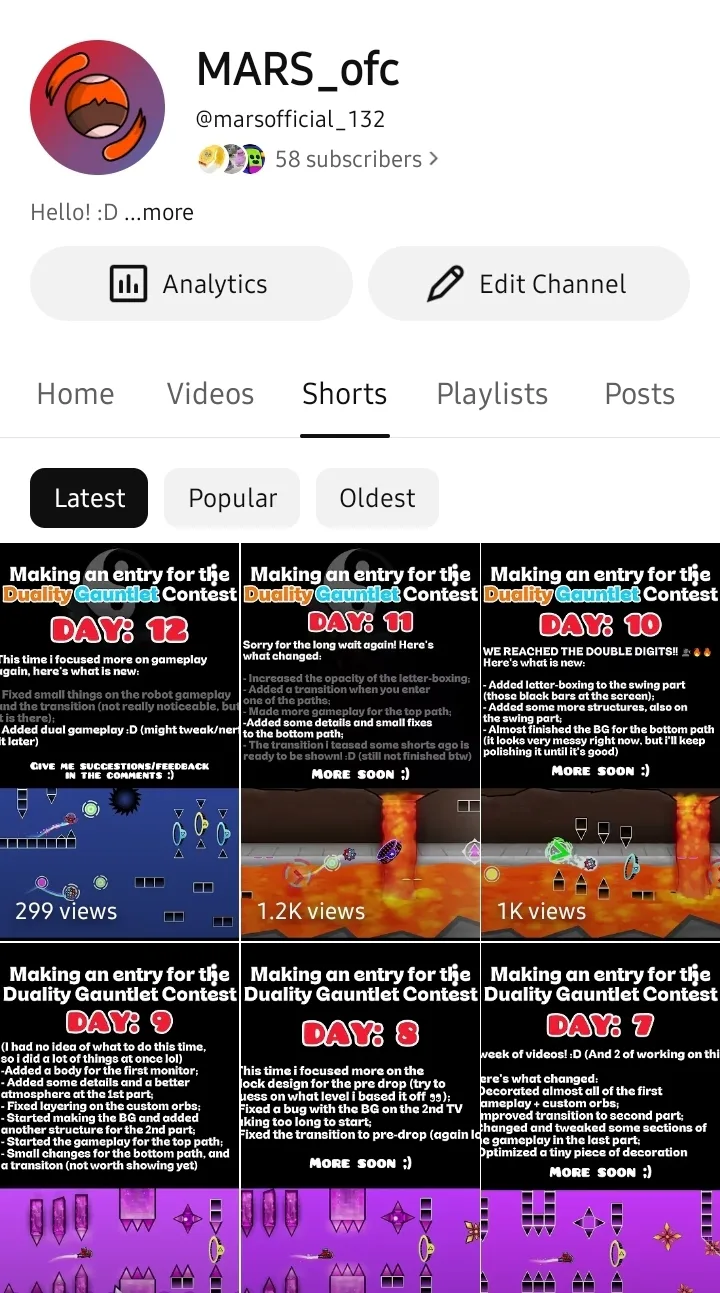Viewport: 720px width, 1293px height.
Task: Play the Day 10 short
Action: point(600,741)
